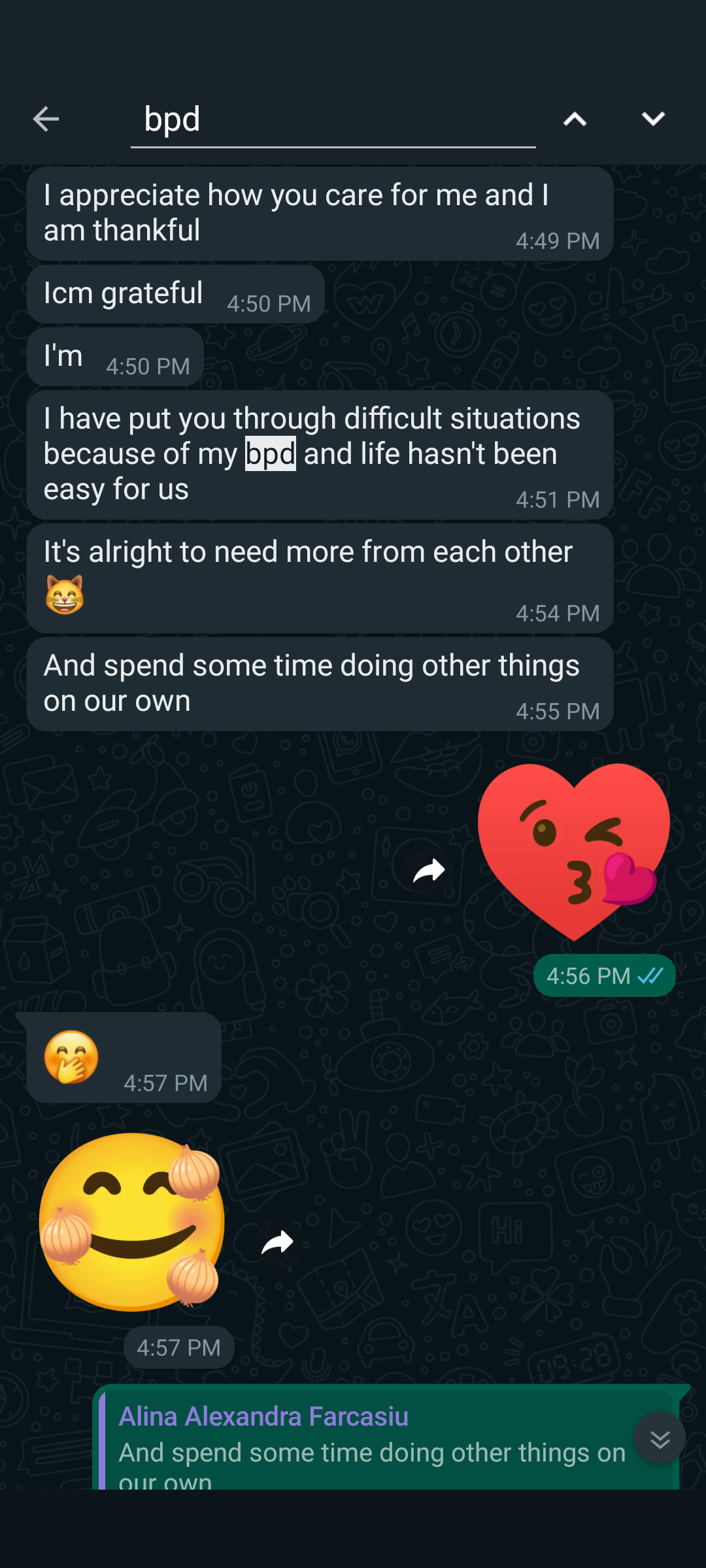Tap the search field containing 'bpd'
Image resolution: width=706 pixels, height=1568 pixels.
pos(333,120)
